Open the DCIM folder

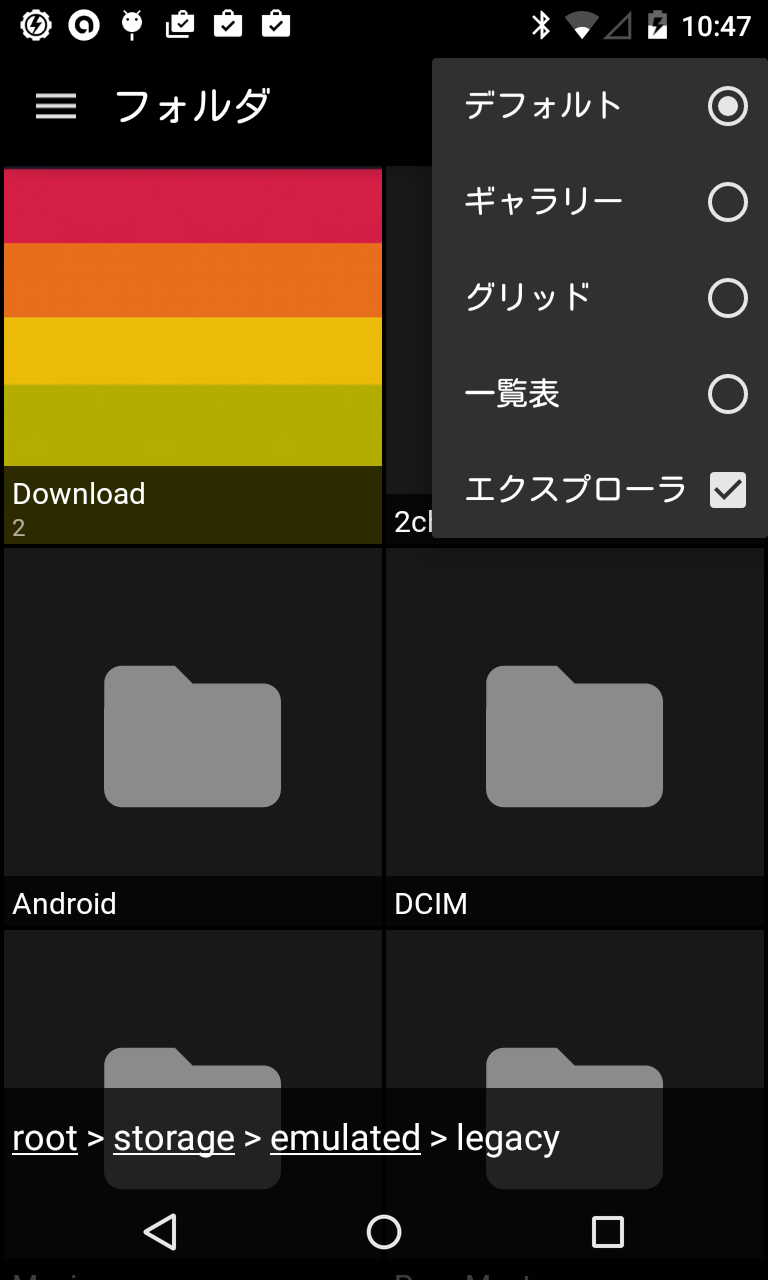573,735
